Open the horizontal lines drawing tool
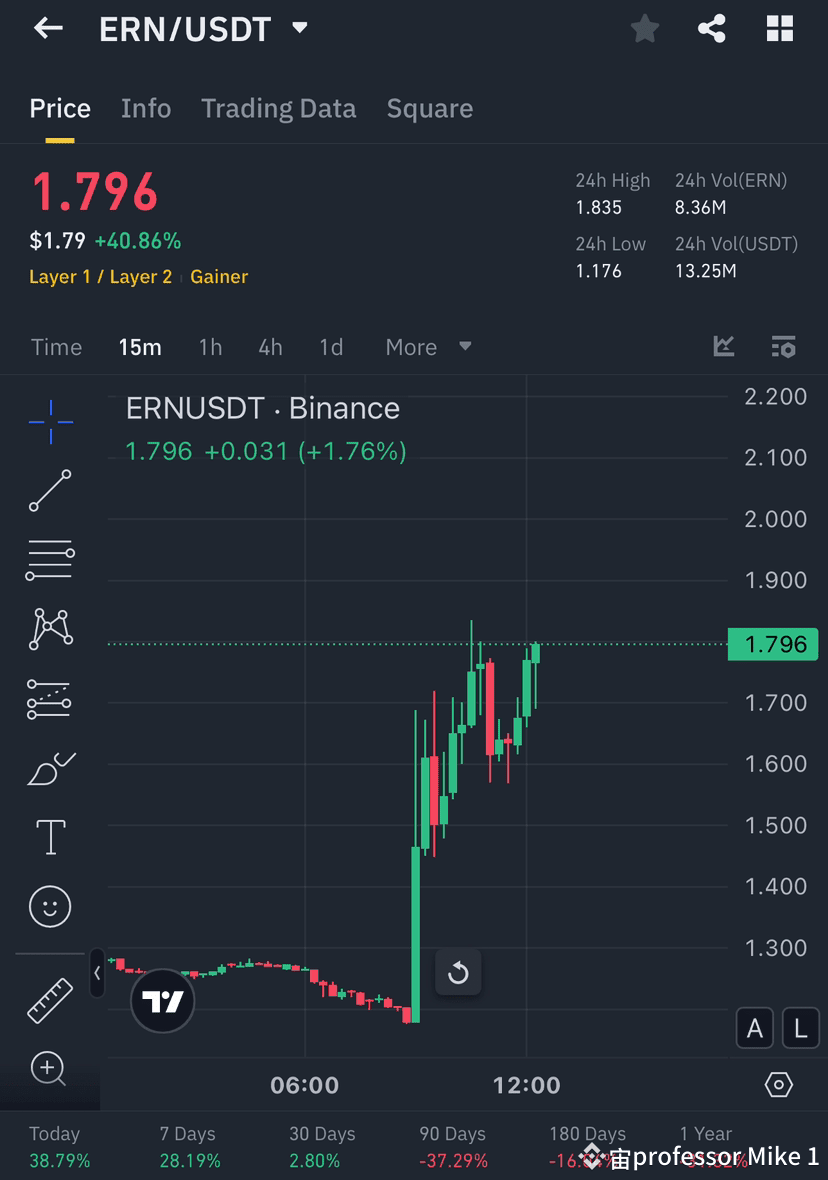 tap(49, 560)
